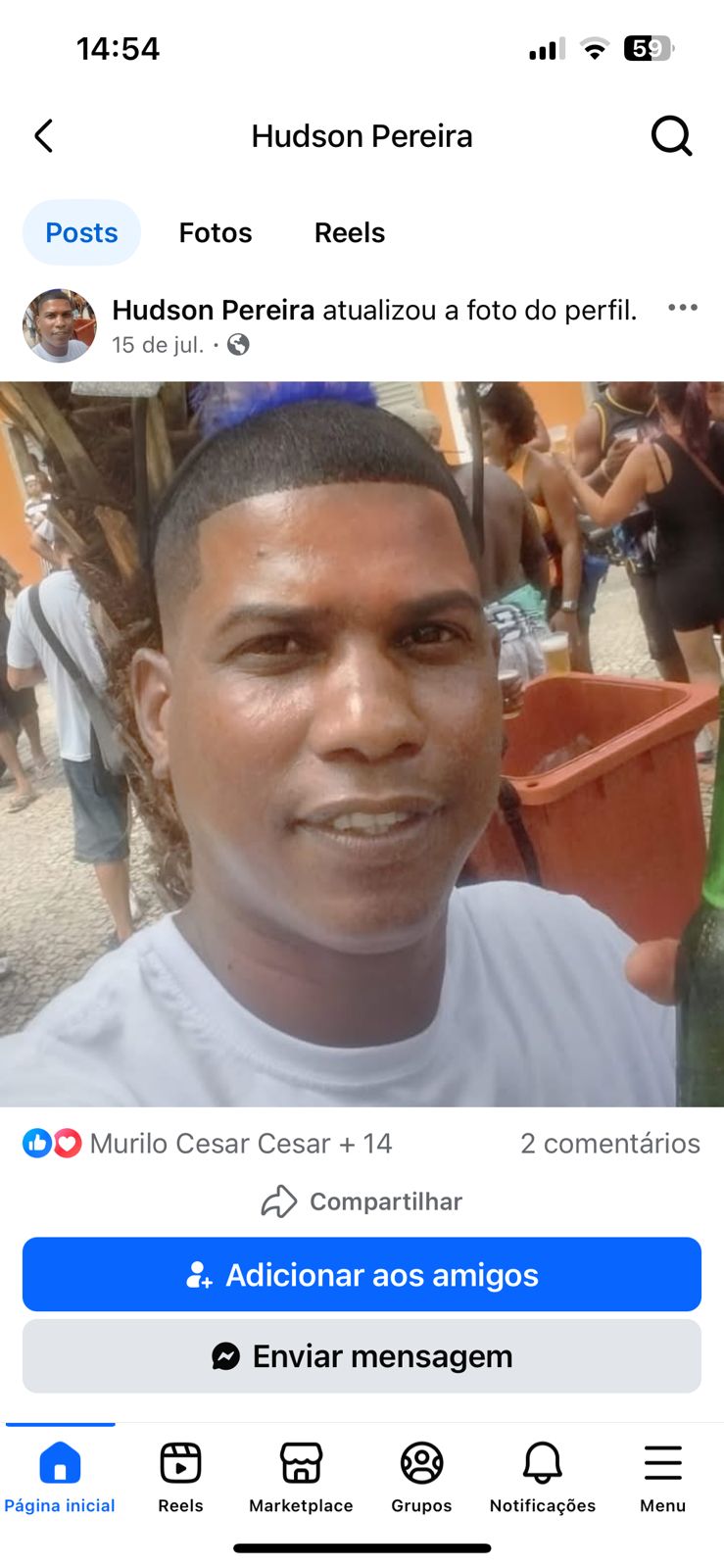Open the 2 comentários link
724x1568 pixels.
pos(609,1143)
